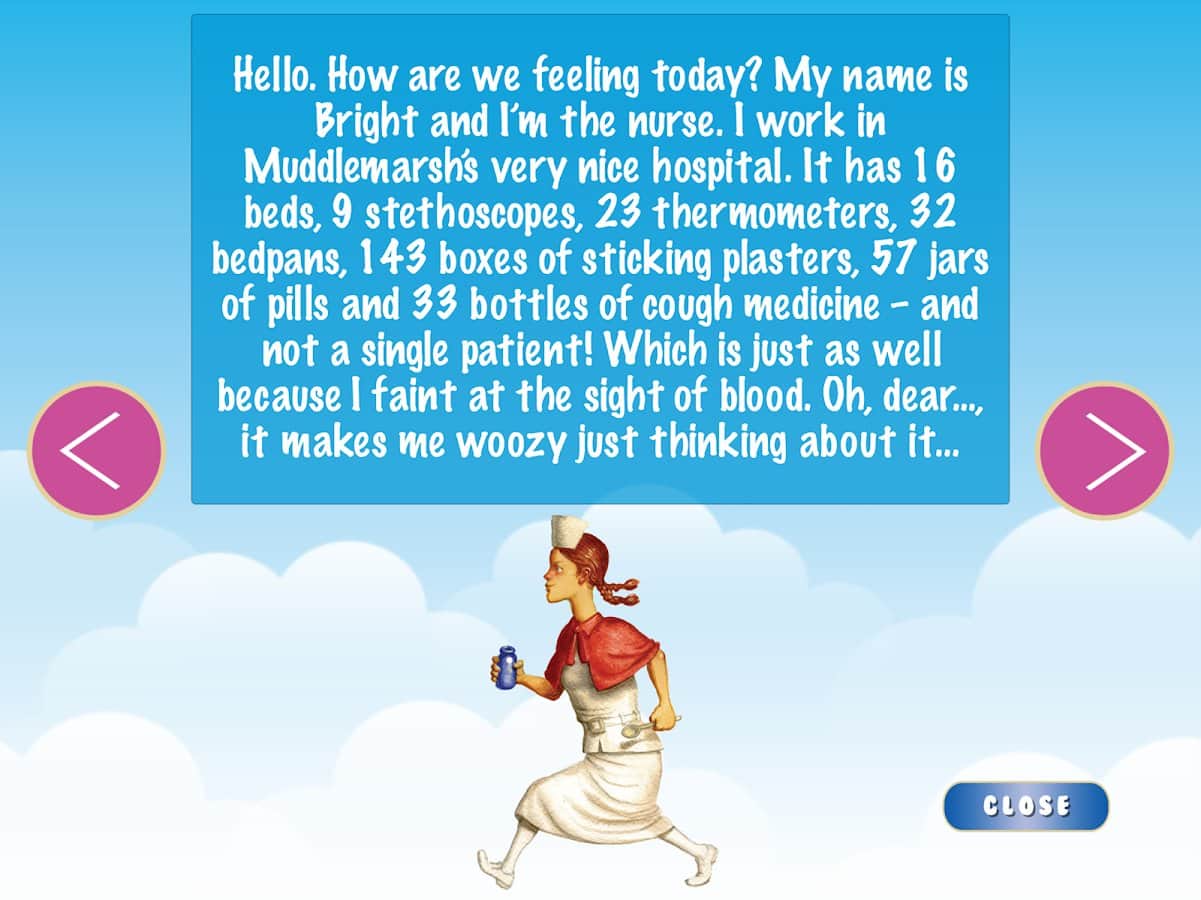Go to the previous character page
This screenshot has width=1201, height=900.
(96, 450)
